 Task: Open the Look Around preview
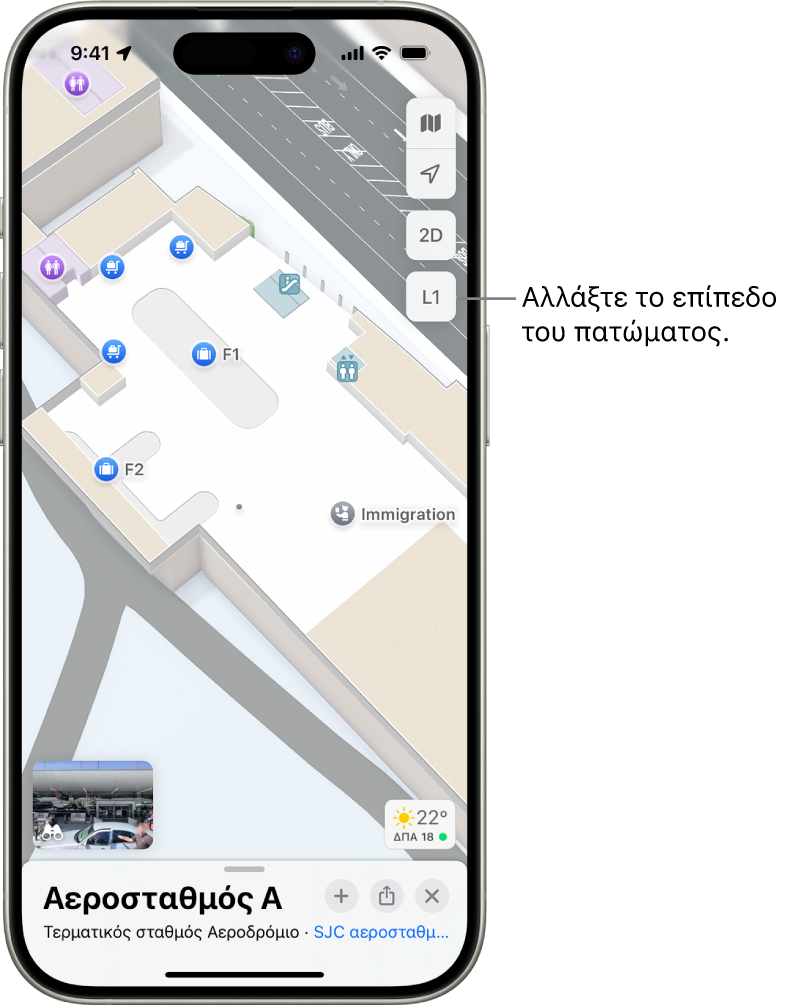pos(93,805)
